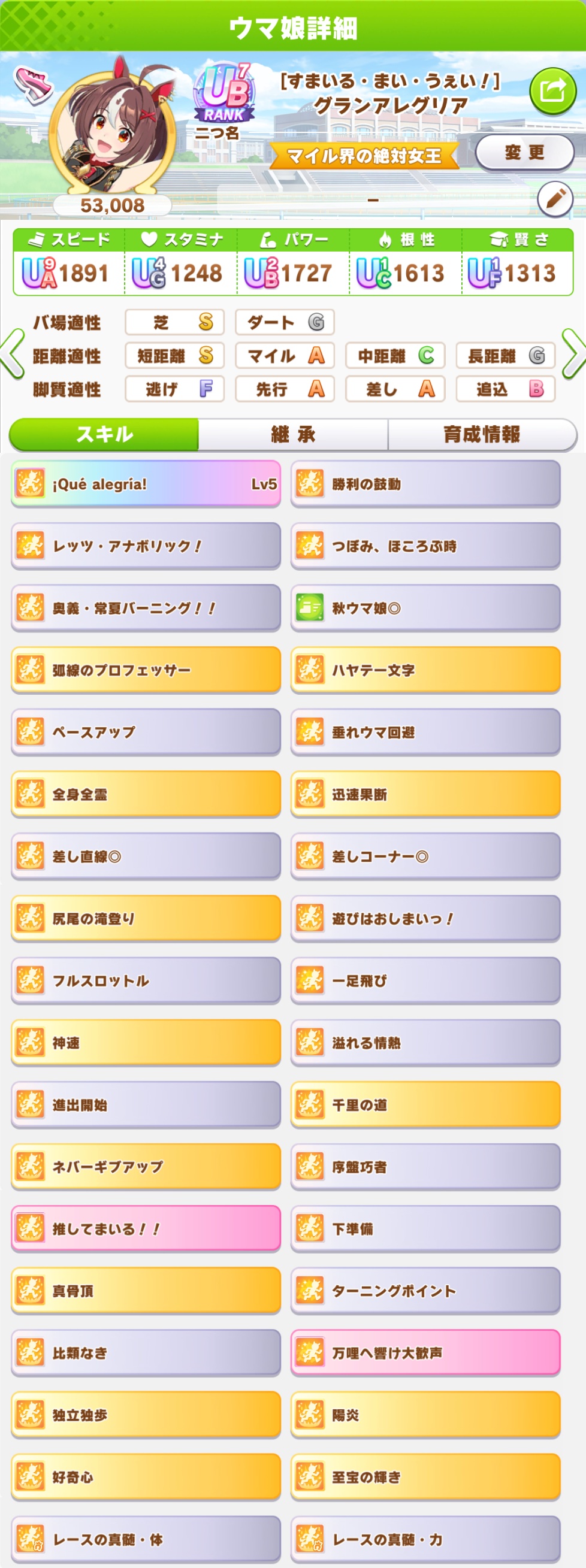Switch to the 育成情報 tab
586x1568 pixels.
pos(481,434)
